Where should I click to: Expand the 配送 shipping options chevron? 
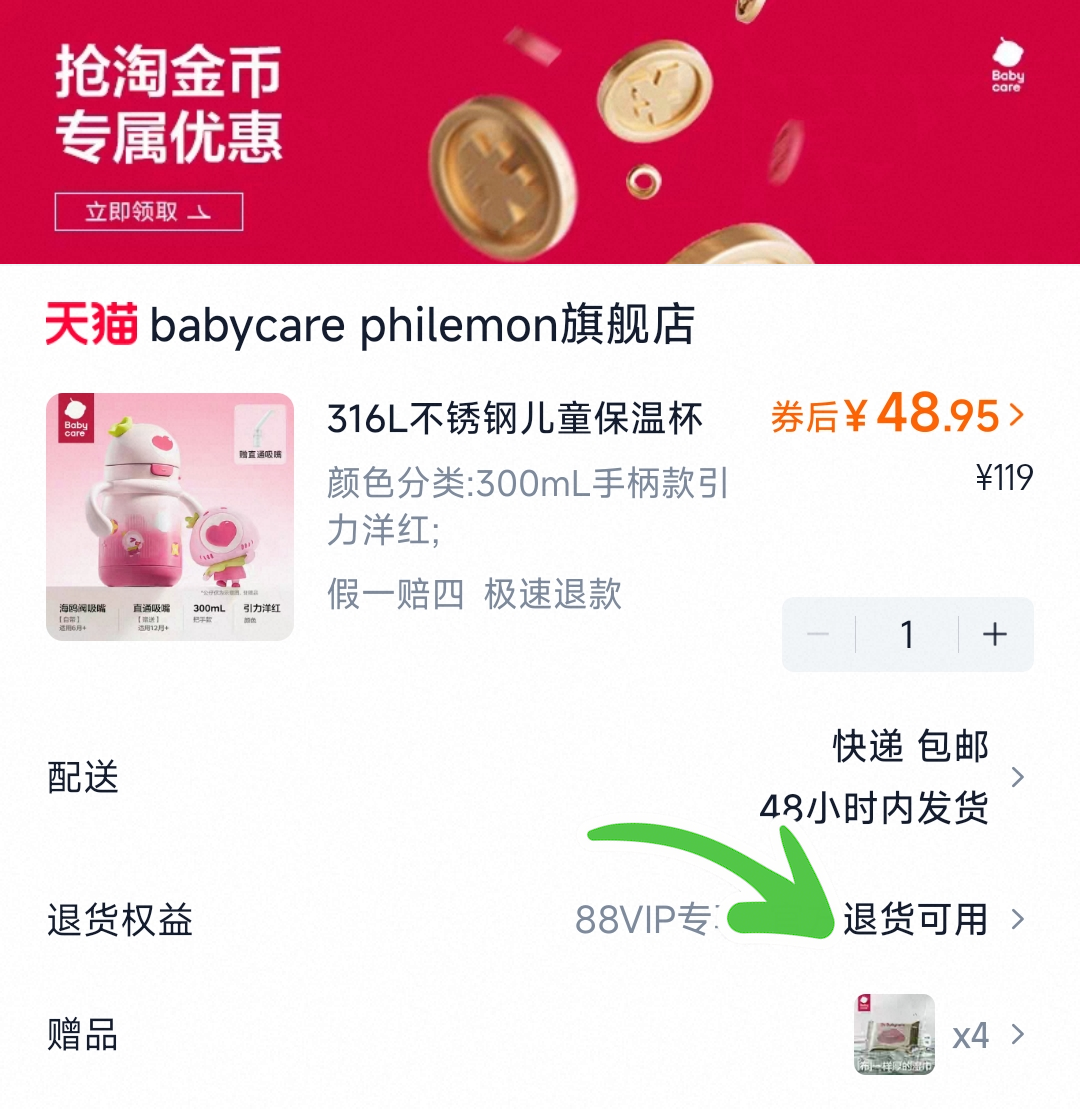(x=1018, y=778)
